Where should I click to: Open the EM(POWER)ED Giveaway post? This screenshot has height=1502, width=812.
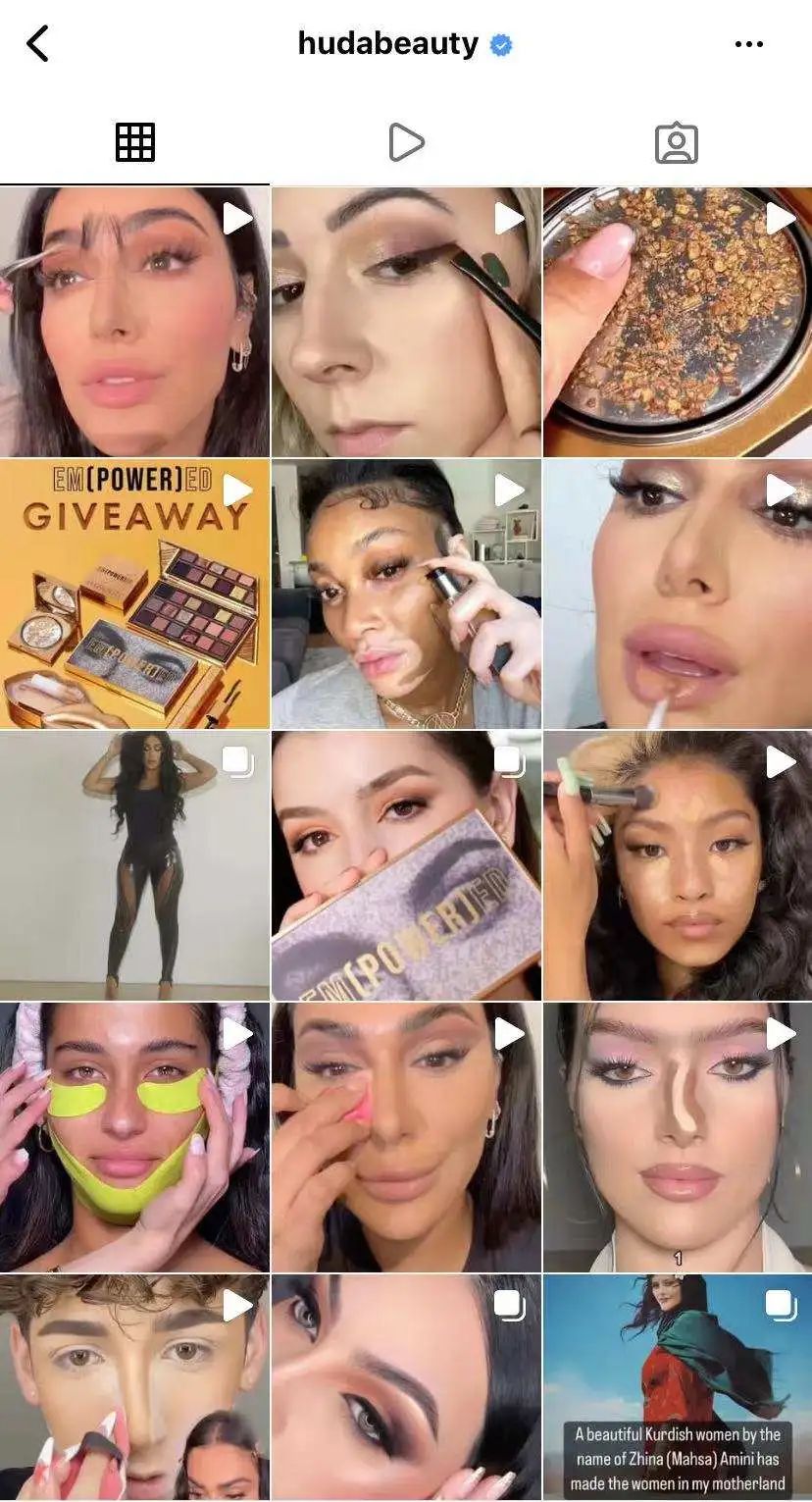tap(134, 594)
